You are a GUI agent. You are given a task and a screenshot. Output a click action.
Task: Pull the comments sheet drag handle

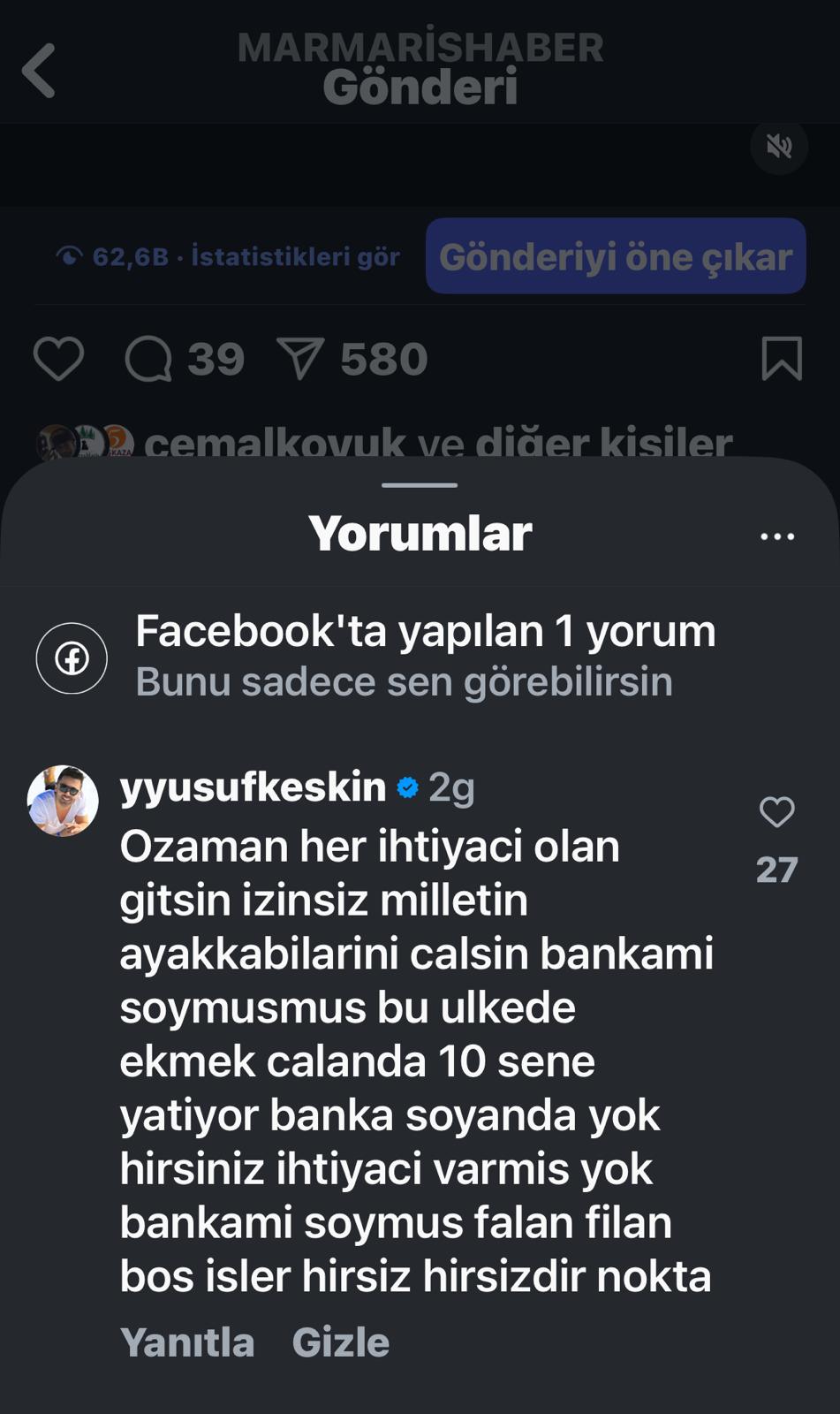coord(420,484)
